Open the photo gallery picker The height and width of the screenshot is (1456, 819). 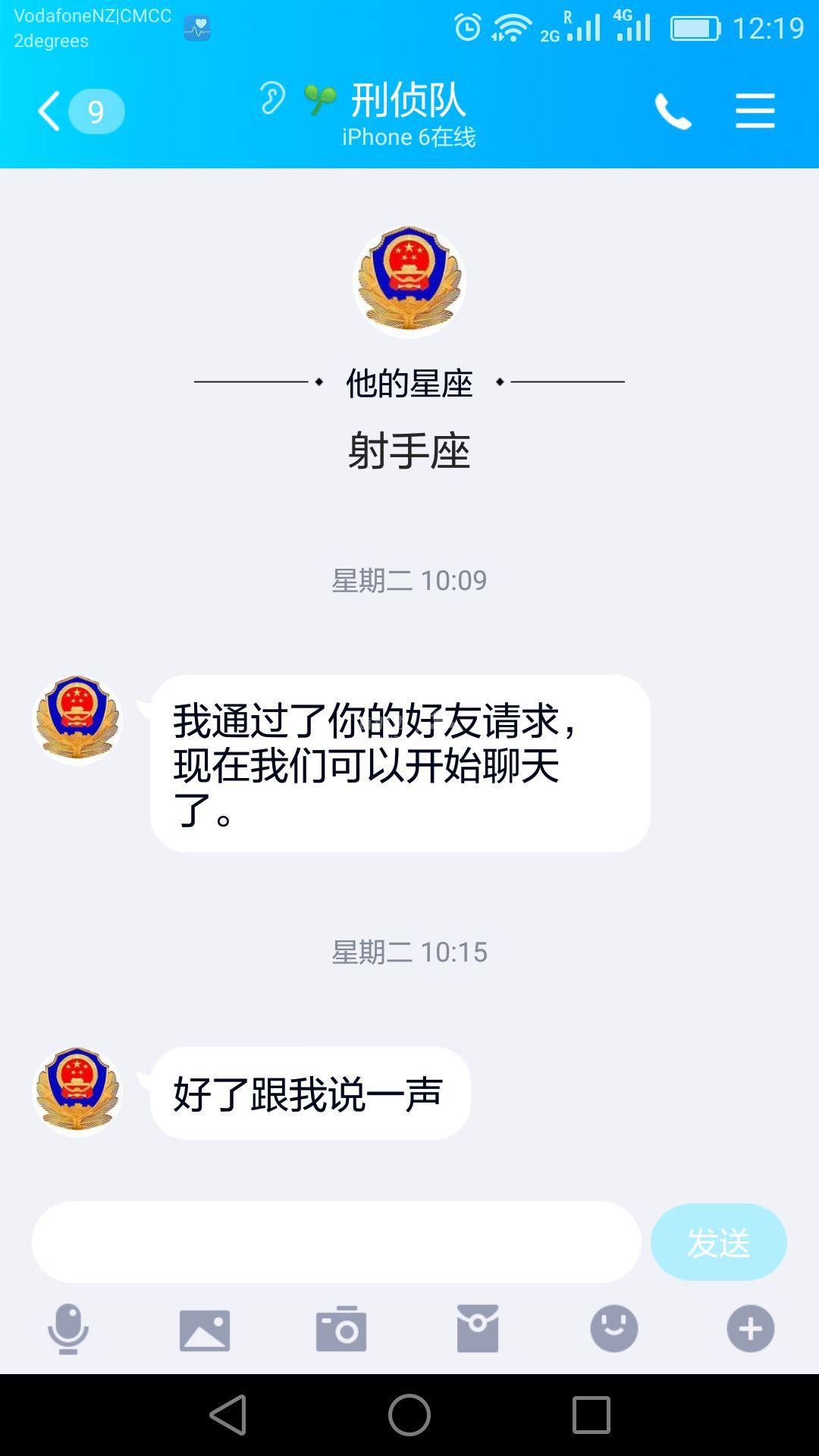pyautogui.click(x=205, y=1329)
